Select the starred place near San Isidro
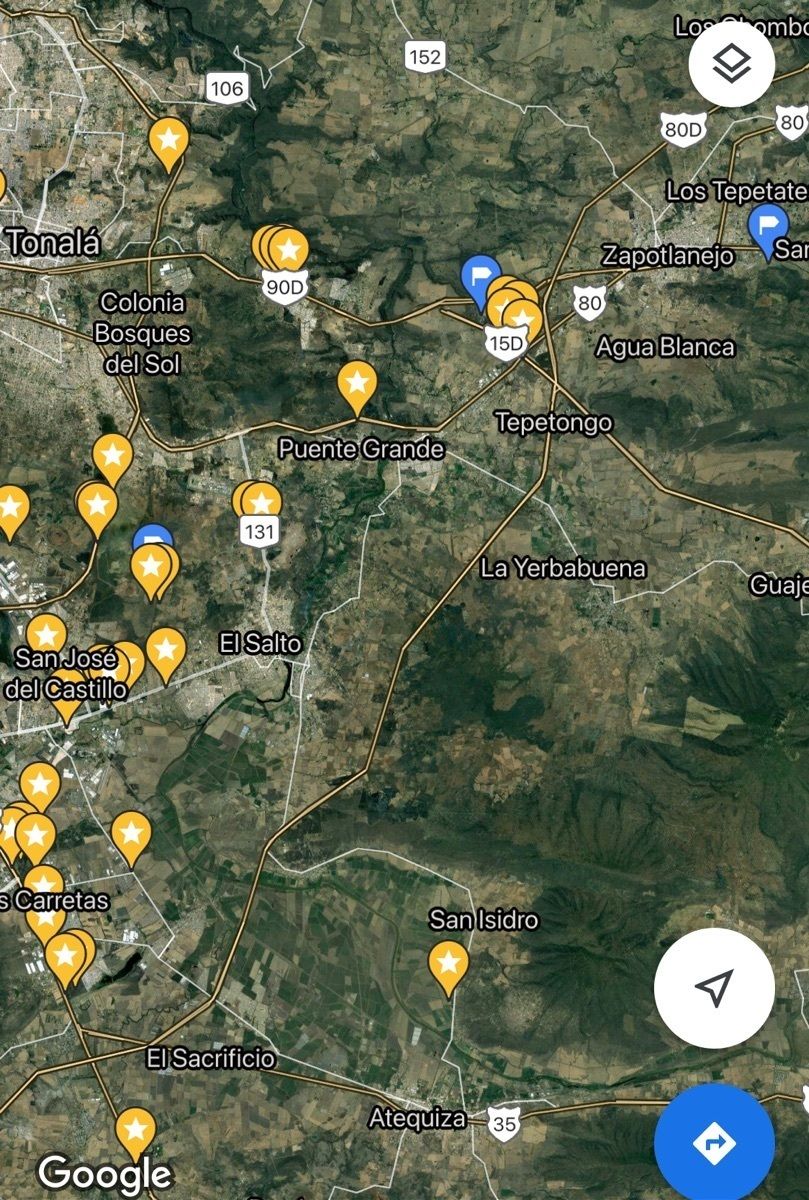Image resolution: width=809 pixels, height=1200 pixels. click(448, 964)
